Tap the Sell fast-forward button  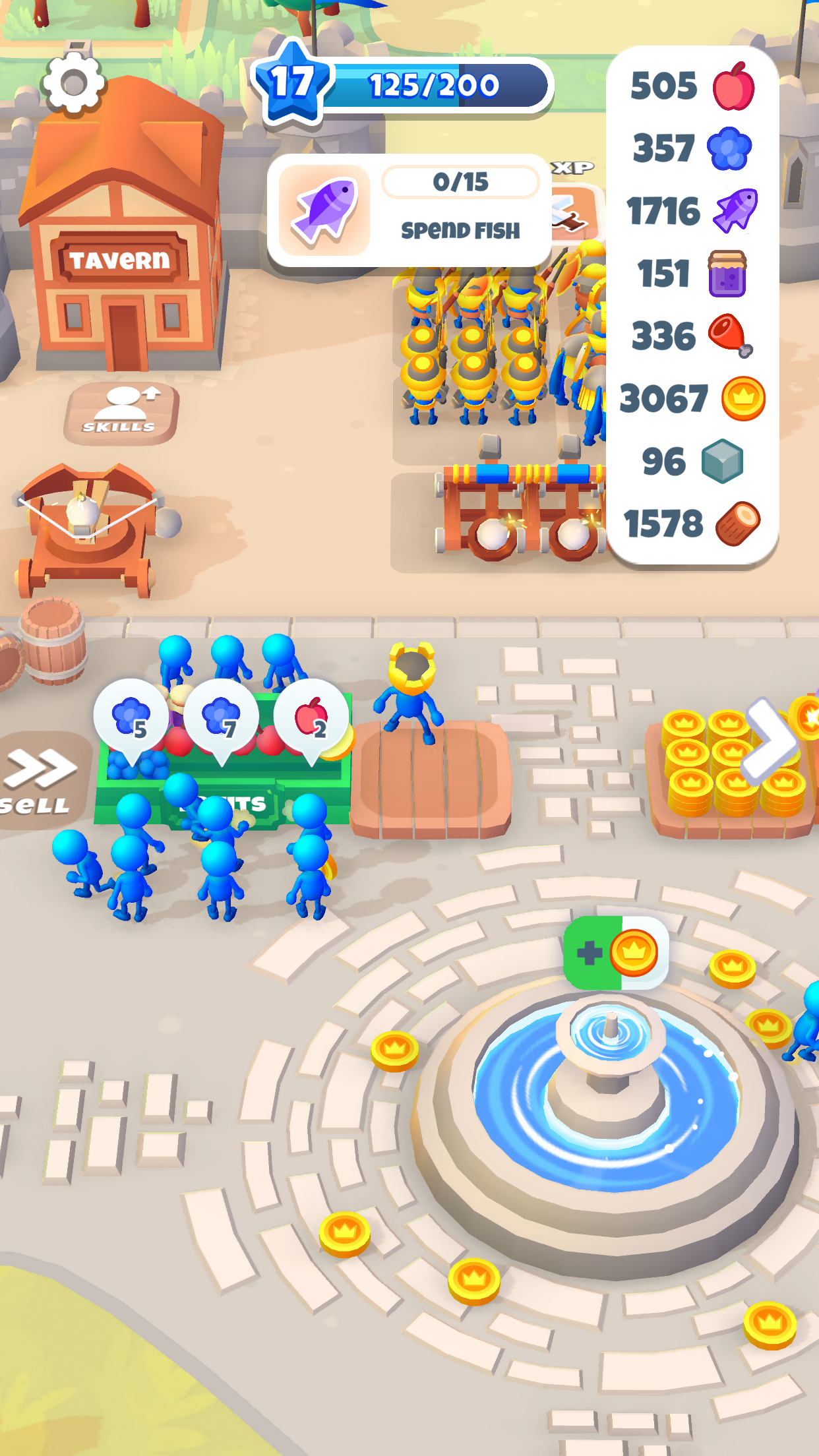point(41,781)
